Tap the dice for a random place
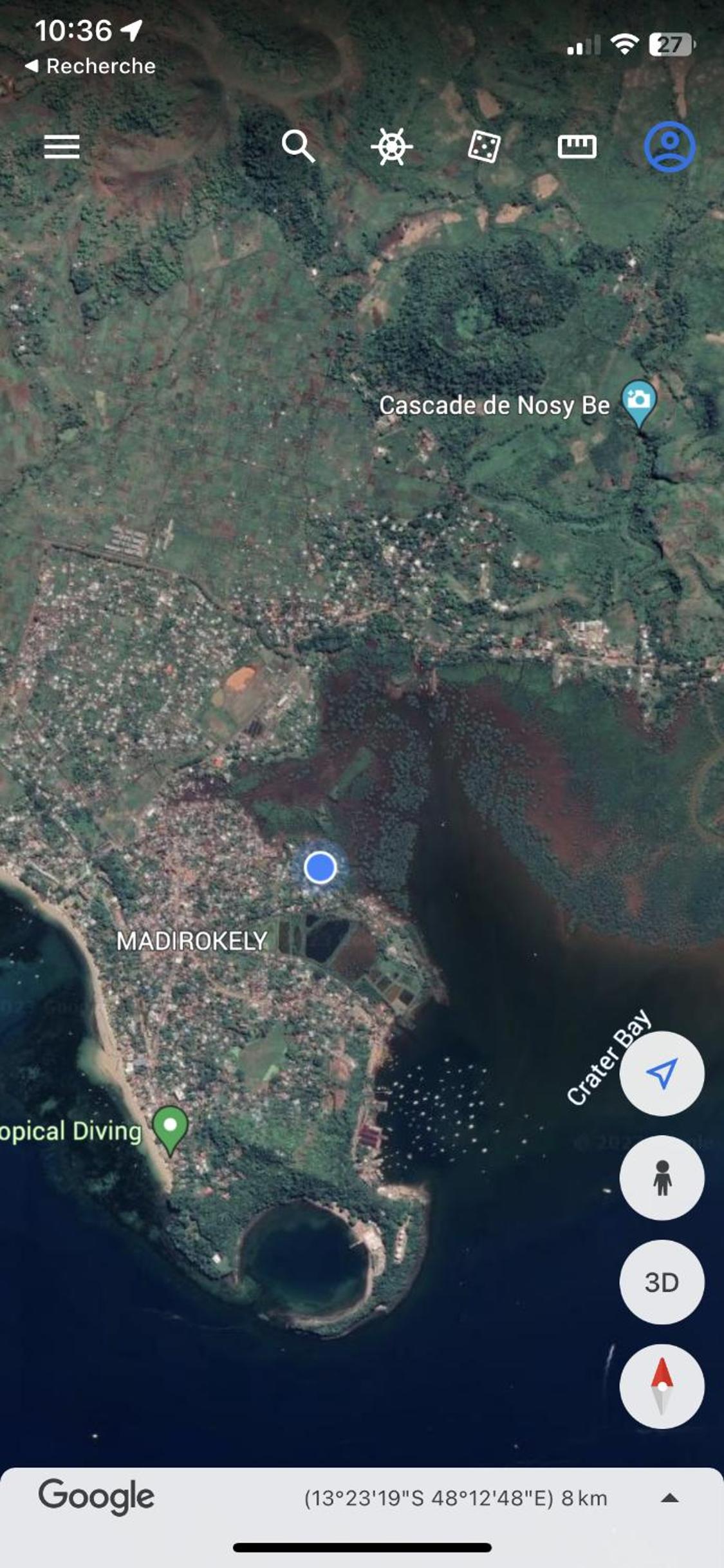The width and height of the screenshot is (724, 1568). 484,147
